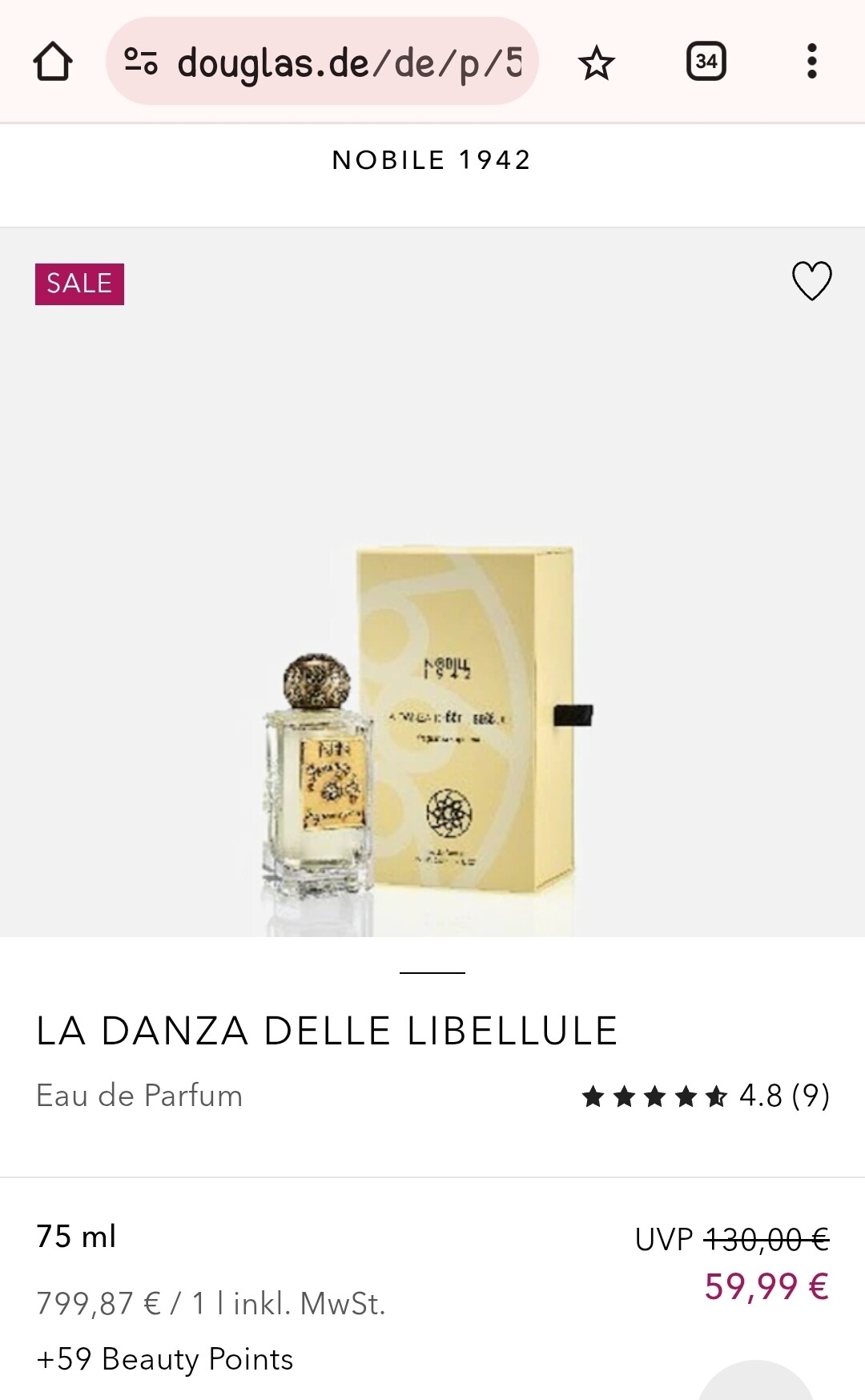The width and height of the screenshot is (865, 1400).
Task: Tap the douglas.de address bar
Action: 348,62
